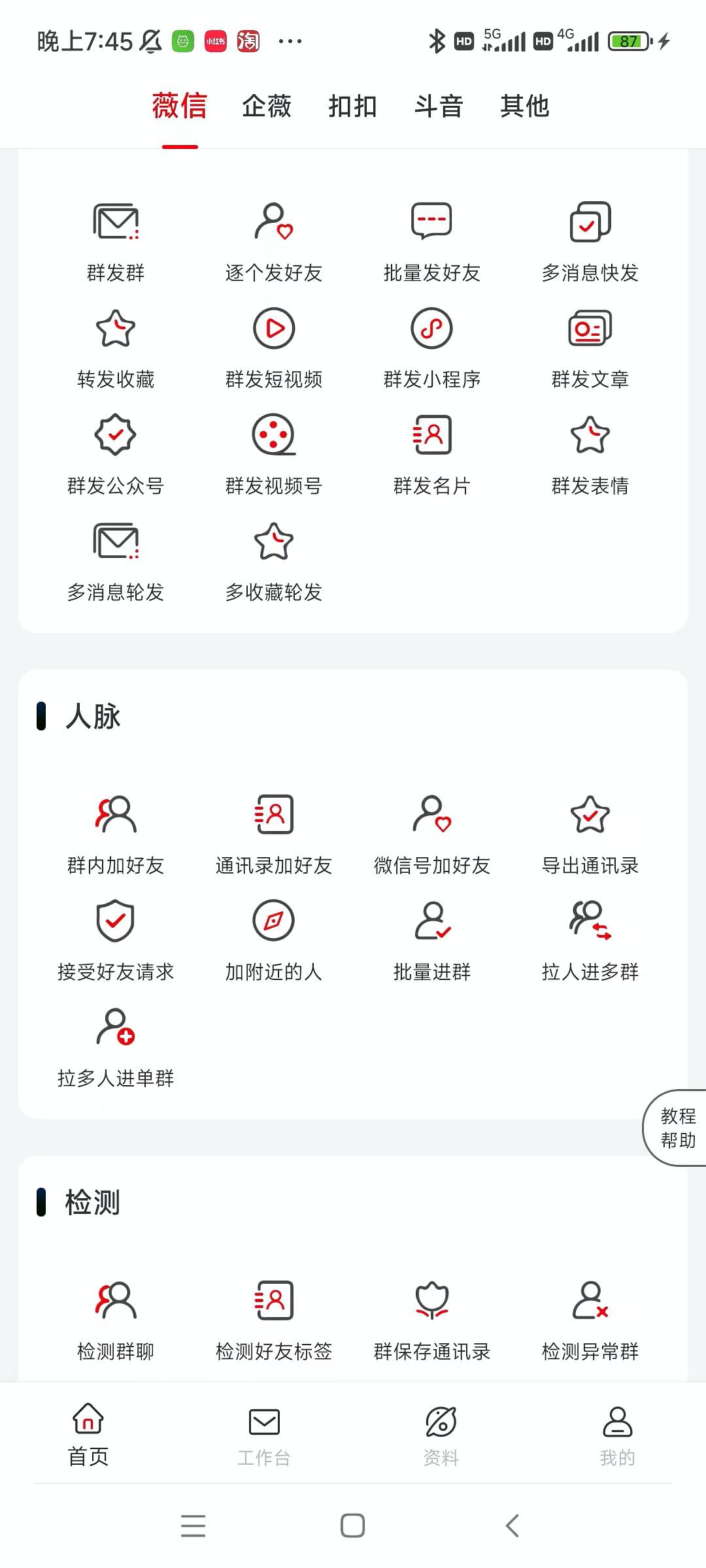Switch to the 企薇 top tab
Screen dimensions: 706x1568
[x=267, y=106]
